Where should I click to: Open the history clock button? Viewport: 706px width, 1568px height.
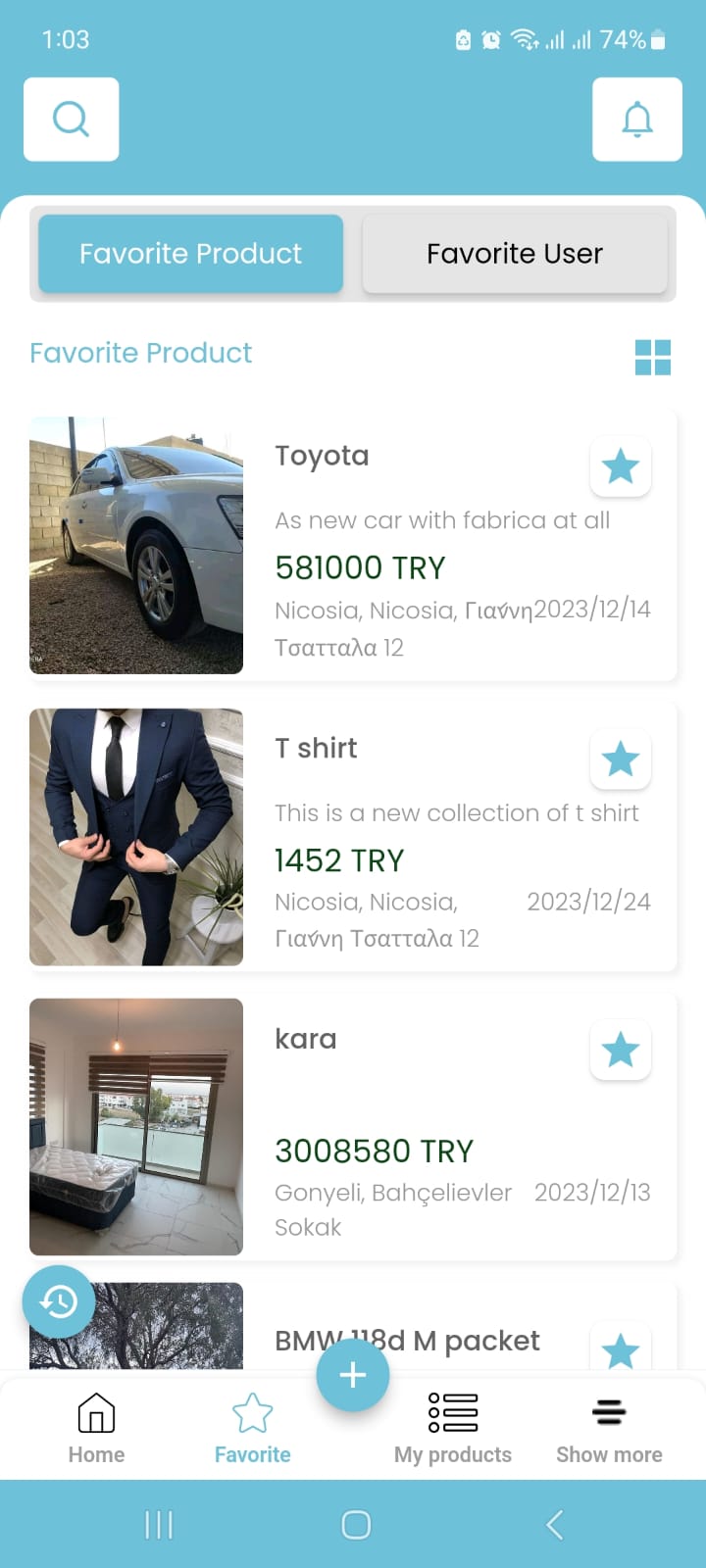(x=59, y=1302)
